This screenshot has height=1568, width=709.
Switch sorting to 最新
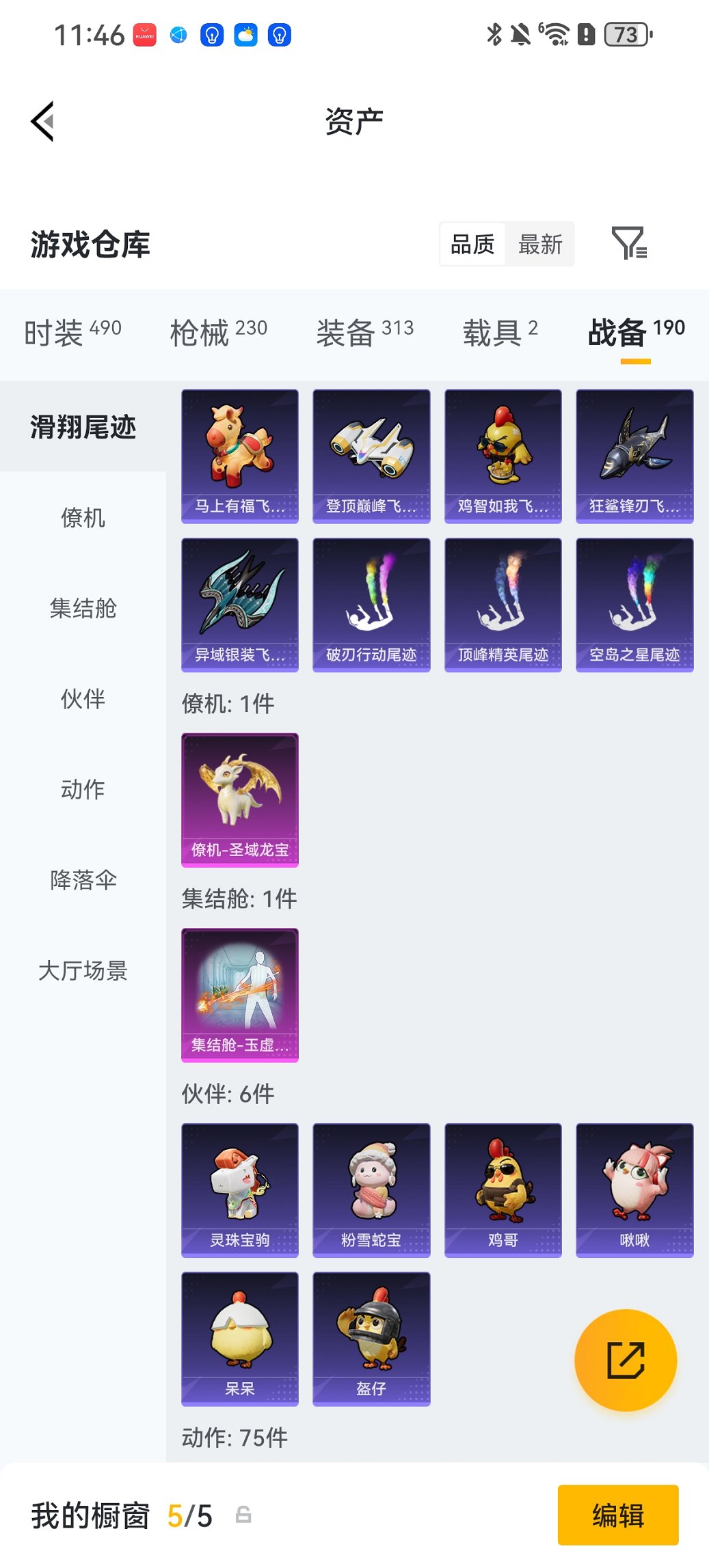click(x=540, y=244)
